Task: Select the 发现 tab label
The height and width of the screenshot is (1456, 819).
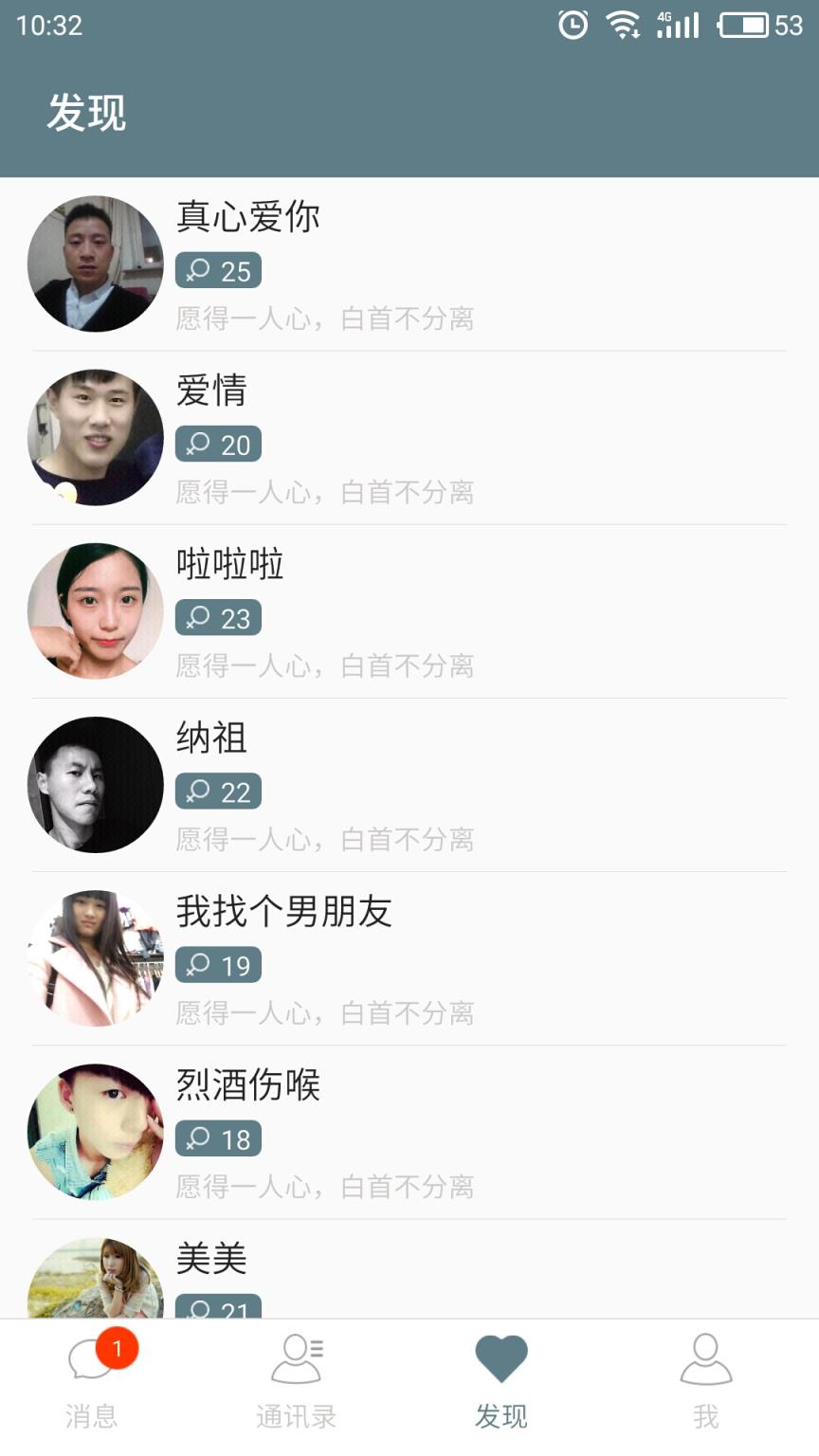Action: [500, 1416]
